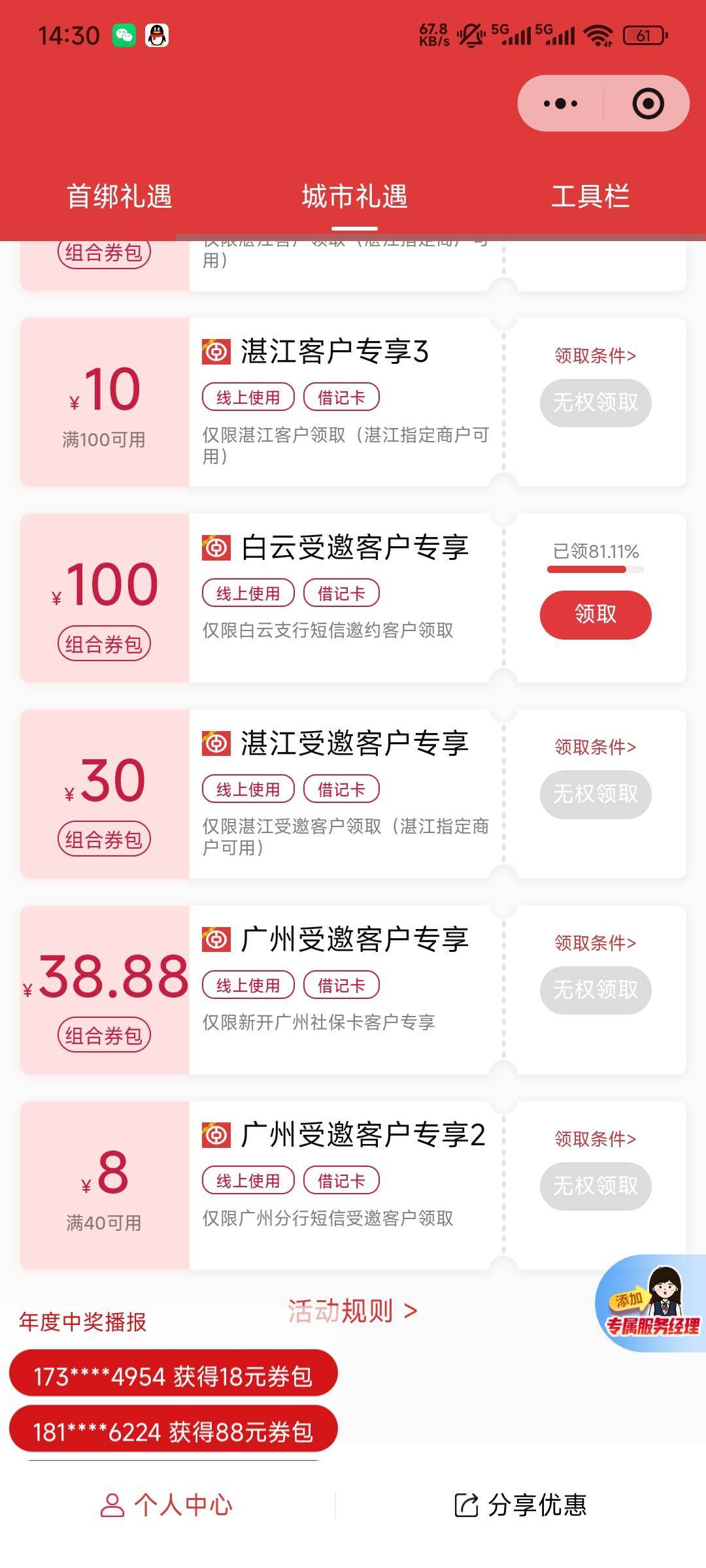Image resolution: width=706 pixels, height=1568 pixels.
Task: Close the mini program with the circle icon
Action: tap(648, 103)
